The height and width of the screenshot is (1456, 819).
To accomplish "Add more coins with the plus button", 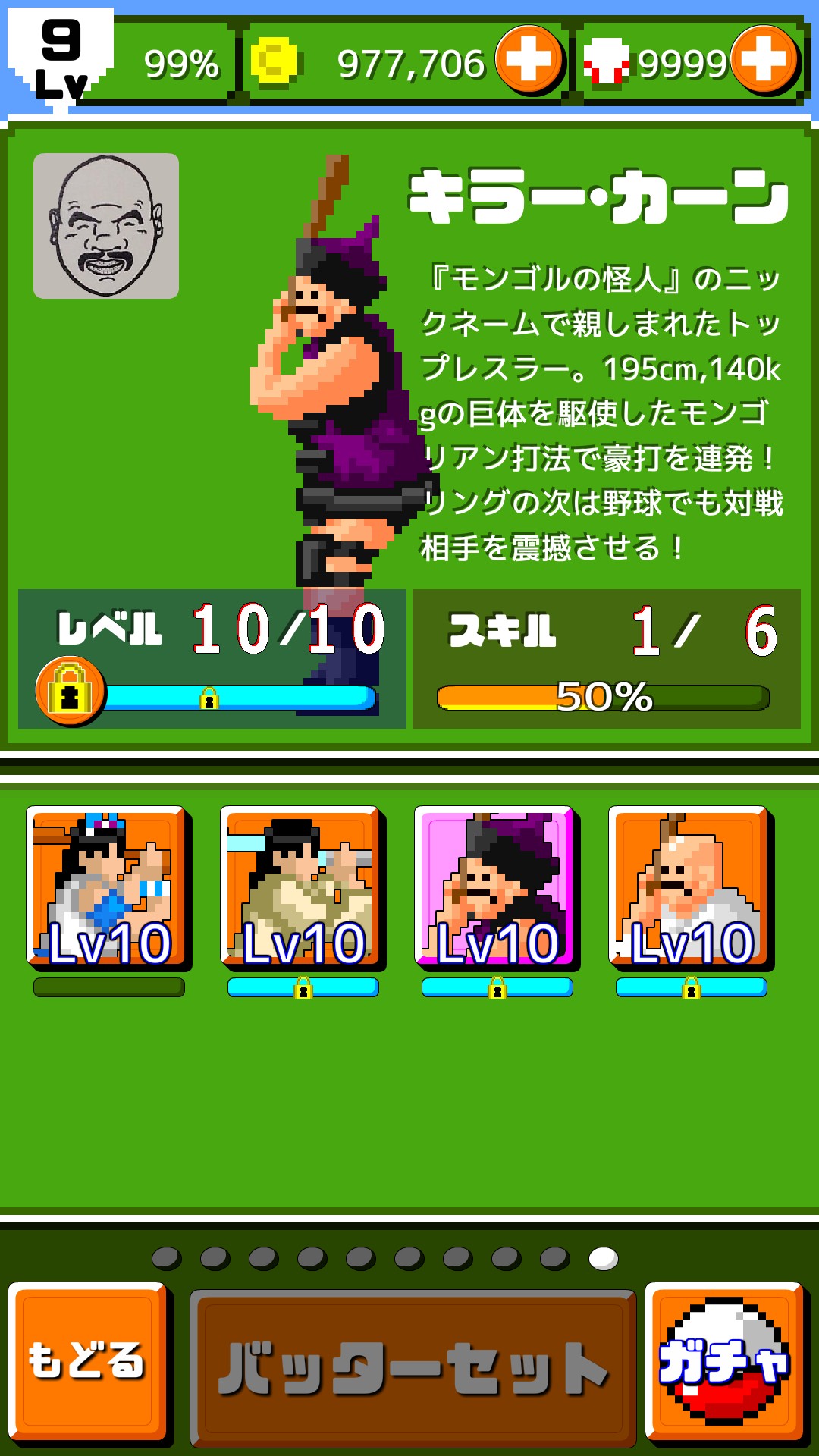I will 529,59.
